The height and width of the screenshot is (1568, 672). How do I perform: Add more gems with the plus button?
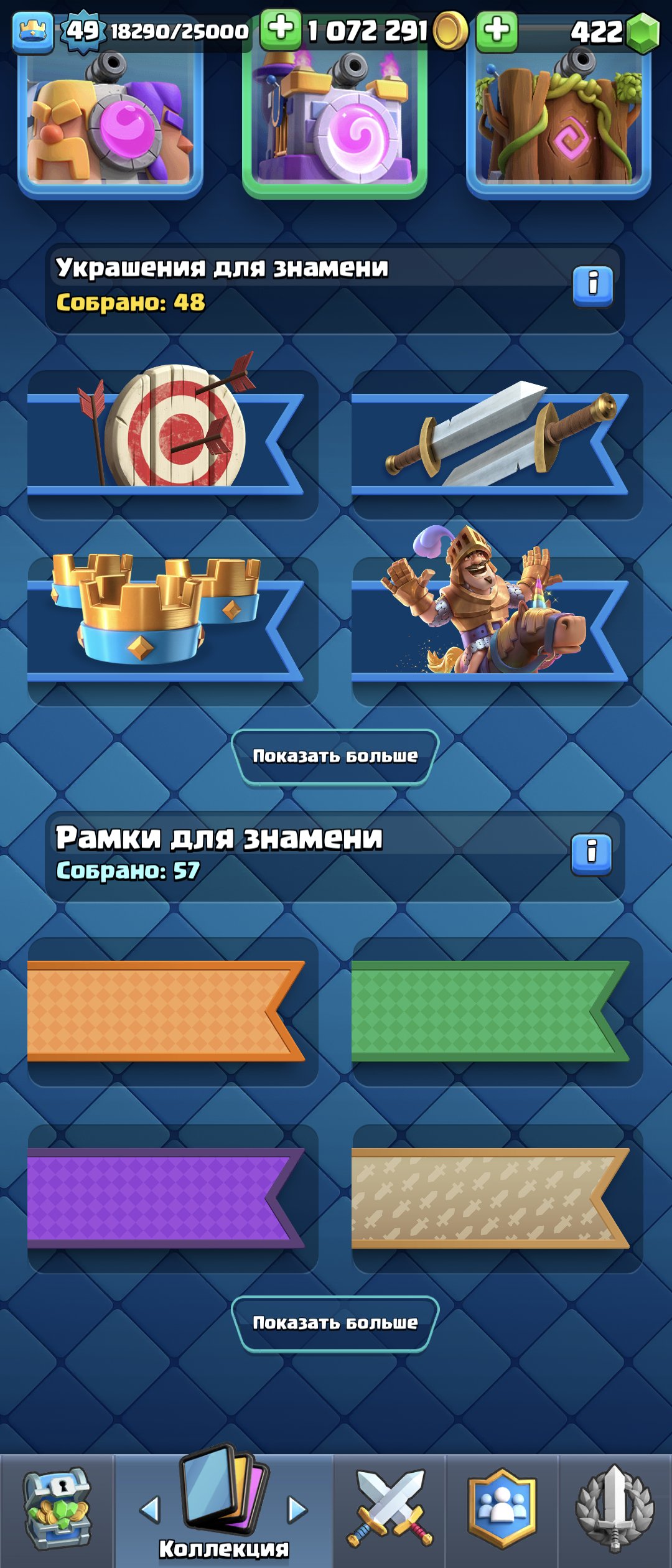click(x=497, y=30)
